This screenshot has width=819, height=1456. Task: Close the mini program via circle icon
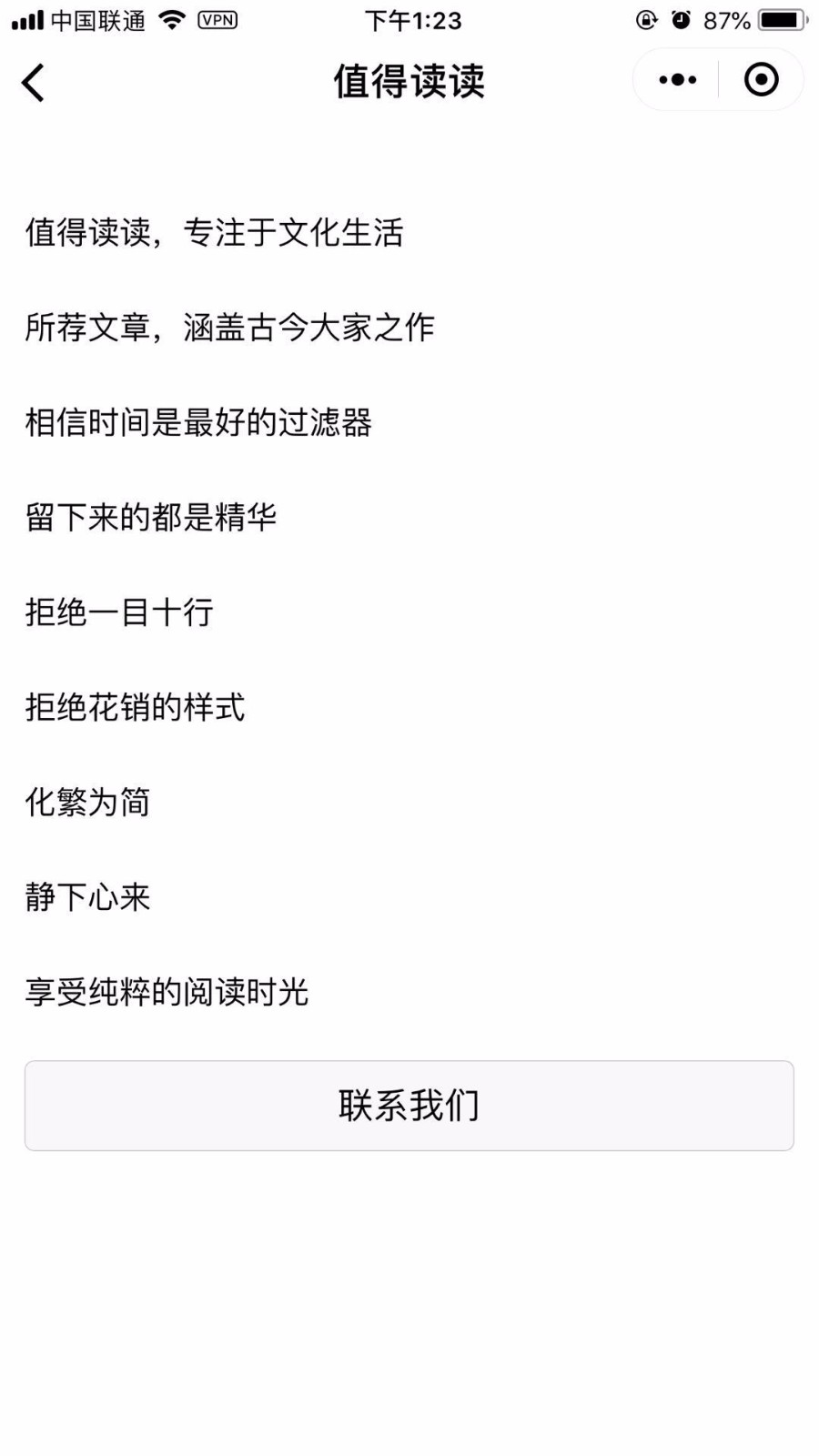761,80
